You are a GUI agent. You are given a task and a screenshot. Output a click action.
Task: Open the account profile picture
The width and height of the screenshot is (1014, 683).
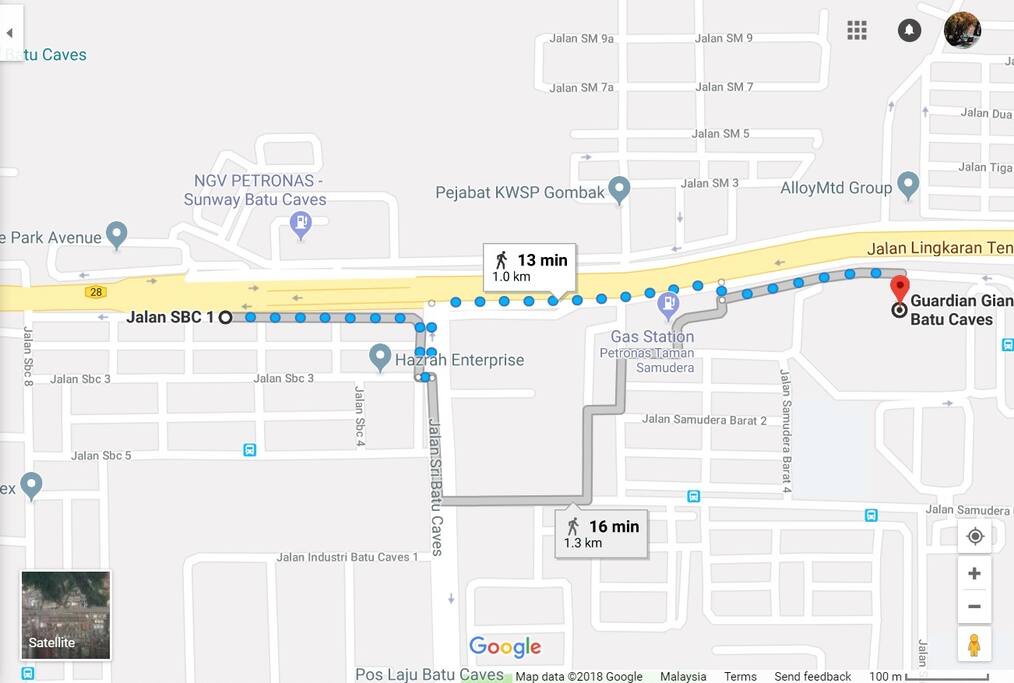click(962, 30)
